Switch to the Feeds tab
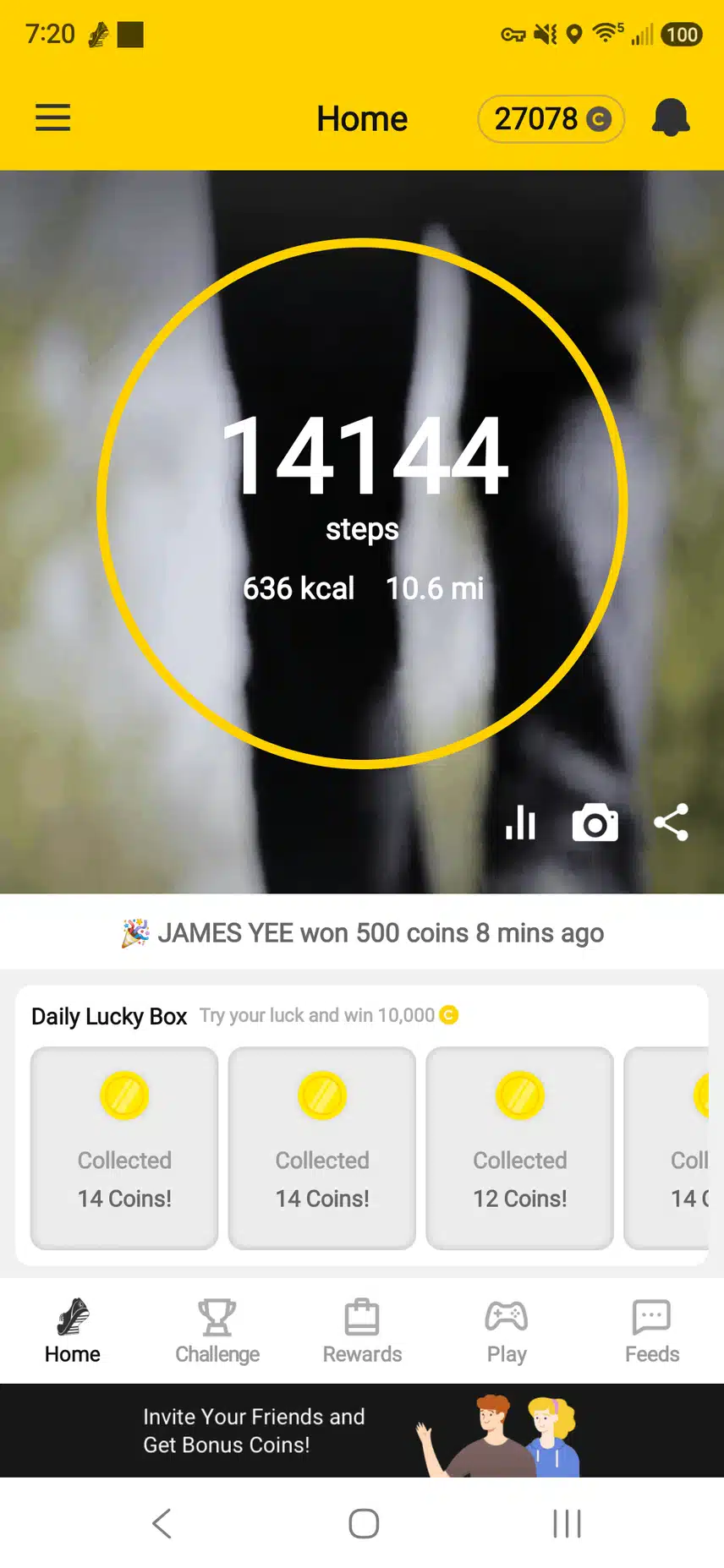 coord(652,1331)
